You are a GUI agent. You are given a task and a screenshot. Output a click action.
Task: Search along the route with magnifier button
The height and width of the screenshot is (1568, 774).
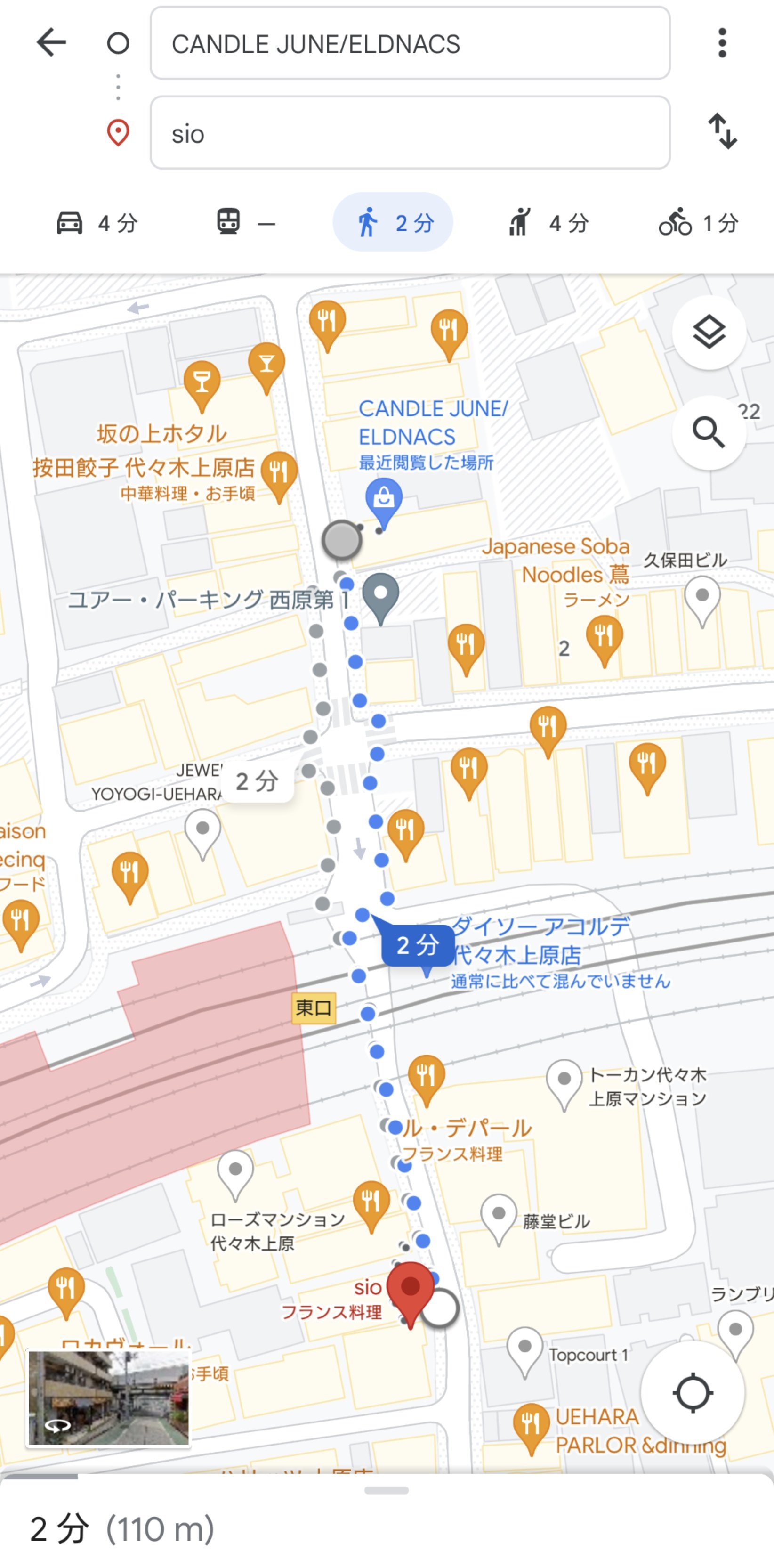(x=709, y=433)
